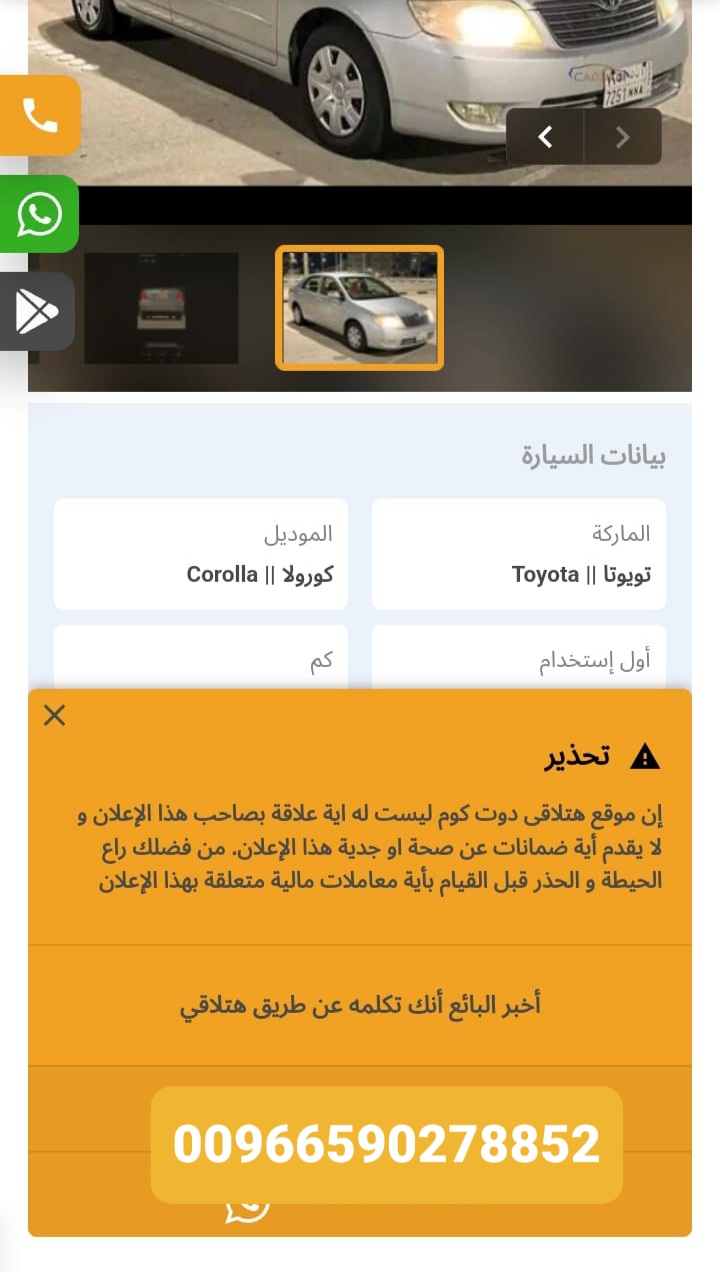Select the highlighted silver car thumbnail
Viewport: 720px width, 1272px height.
point(359,308)
